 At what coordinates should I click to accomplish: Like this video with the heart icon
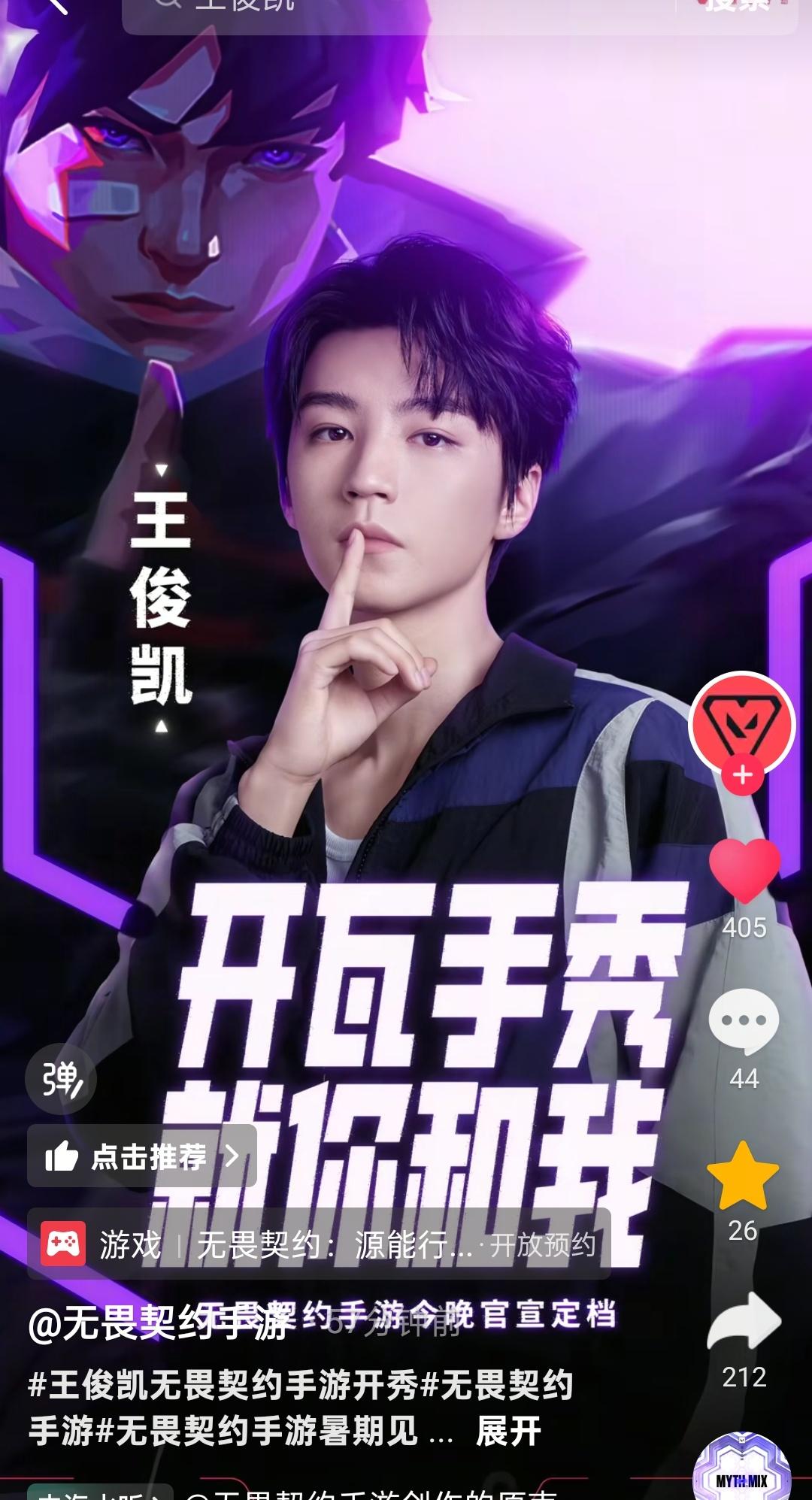pyautogui.click(x=744, y=870)
